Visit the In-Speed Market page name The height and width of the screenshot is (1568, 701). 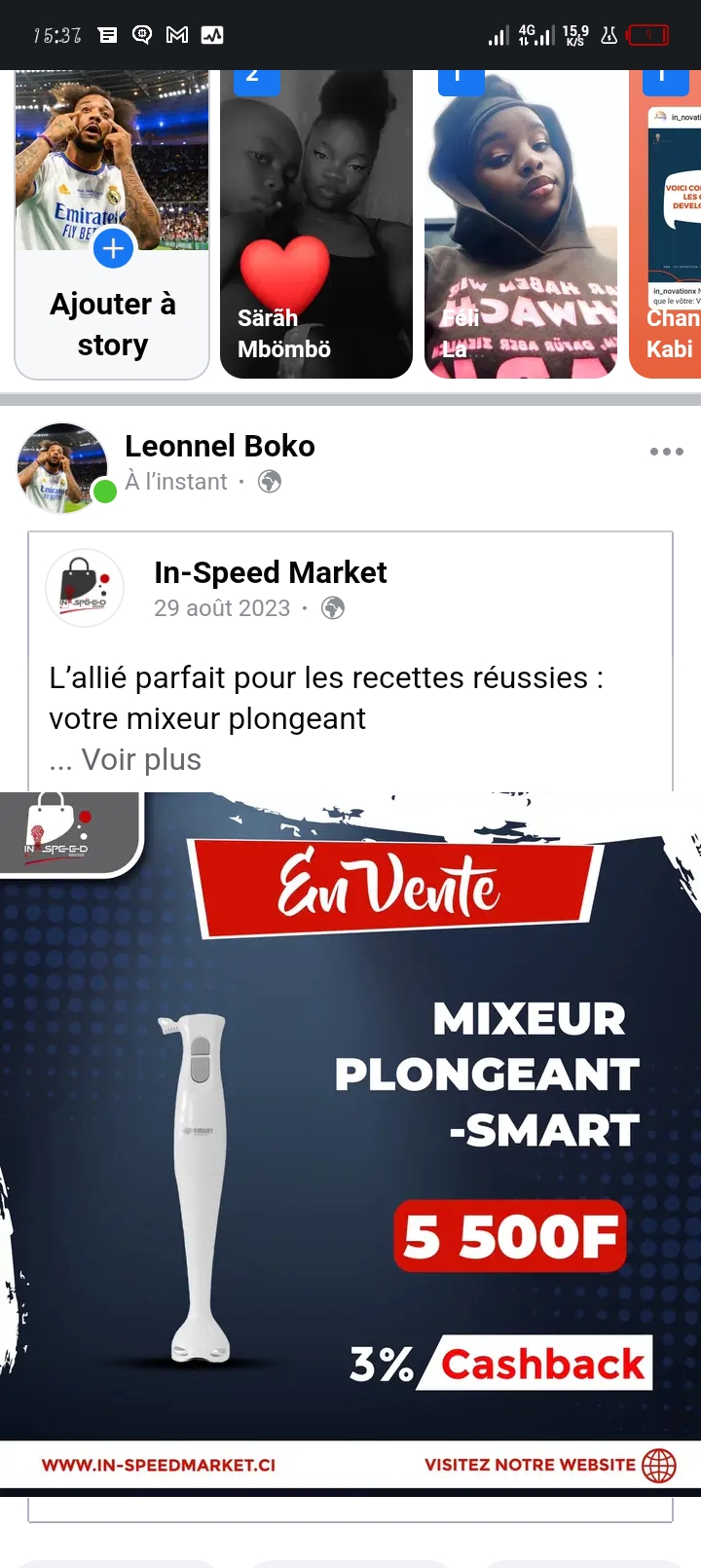[270, 572]
